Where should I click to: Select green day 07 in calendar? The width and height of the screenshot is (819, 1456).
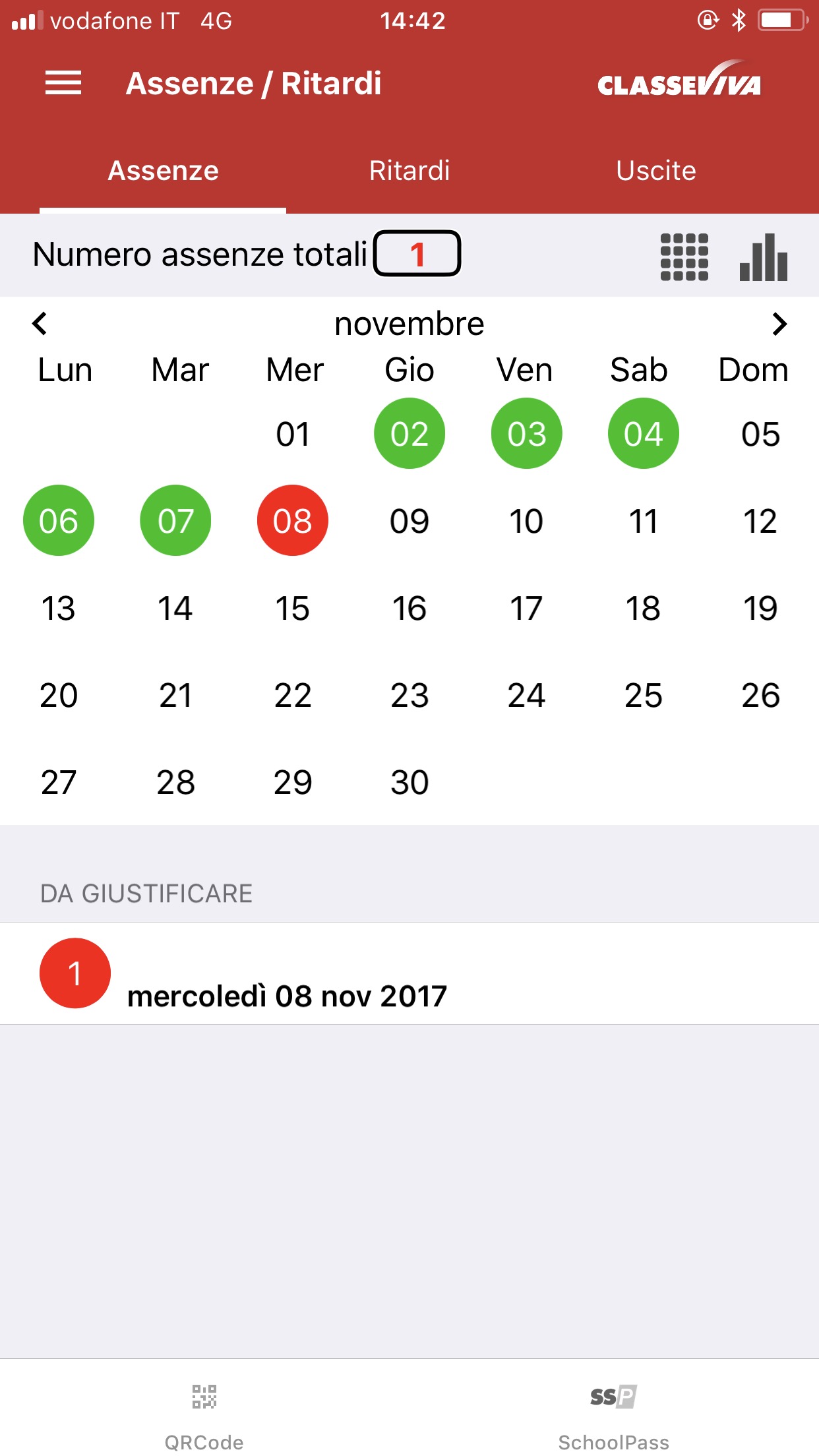[175, 520]
